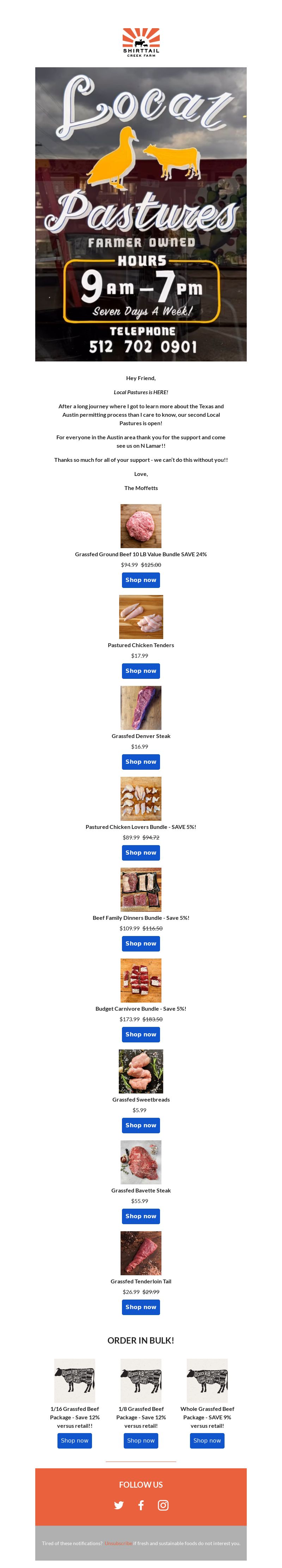
Task: Shop now for Pastured Chicken Tenders
Action: pyautogui.click(x=141, y=670)
